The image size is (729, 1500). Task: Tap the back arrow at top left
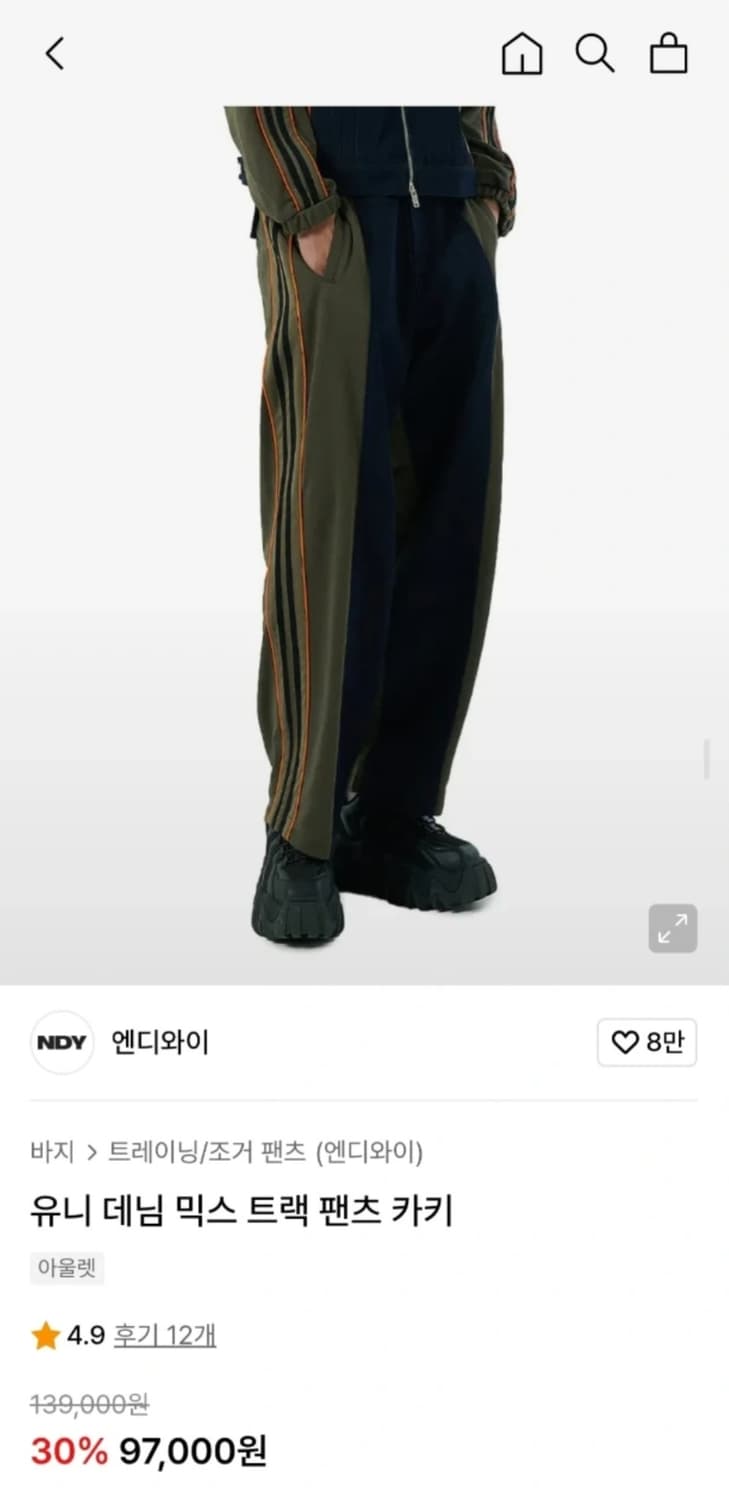(54, 55)
